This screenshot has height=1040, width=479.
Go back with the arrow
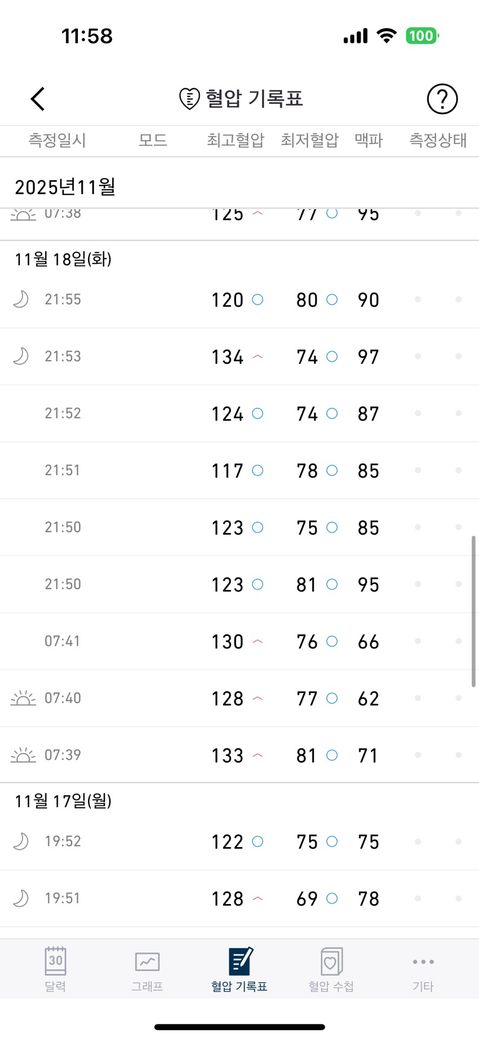point(38,99)
